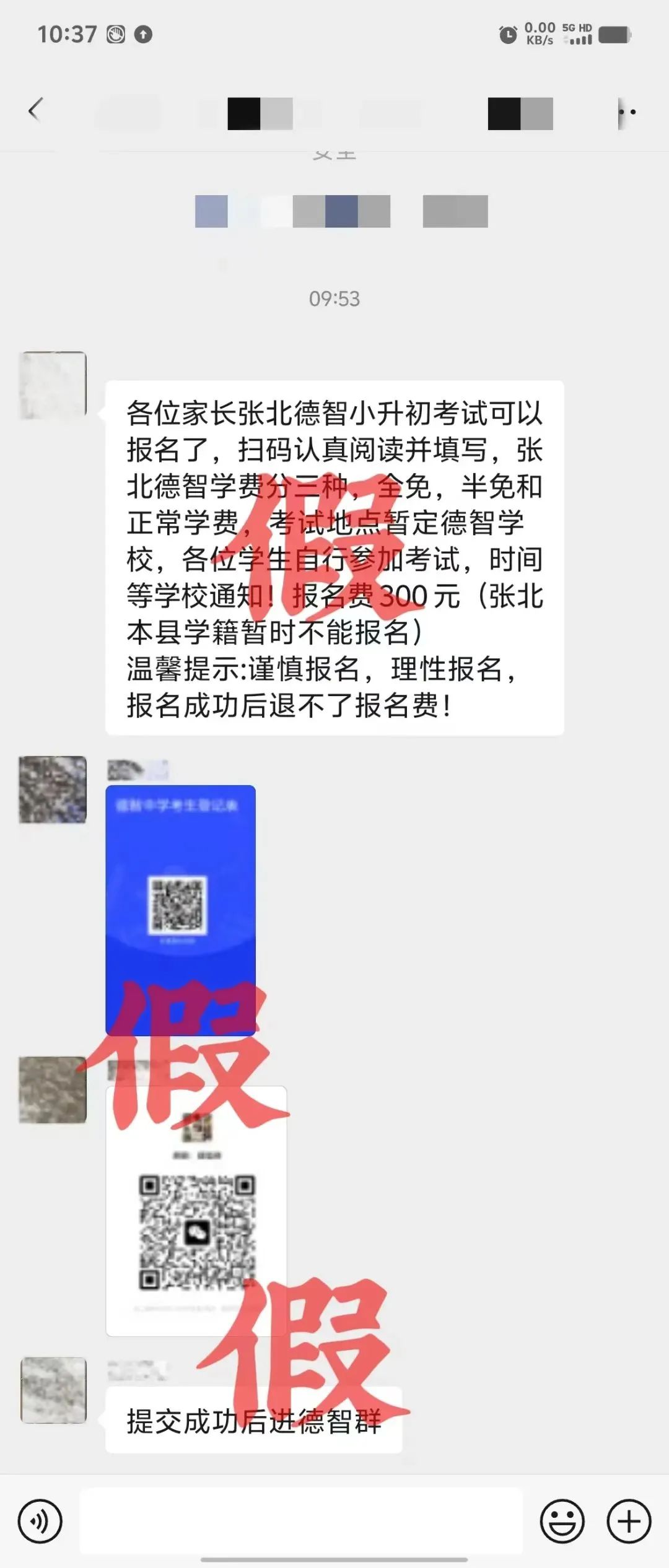
Task: Tap the message text field
Action: coord(301,1521)
